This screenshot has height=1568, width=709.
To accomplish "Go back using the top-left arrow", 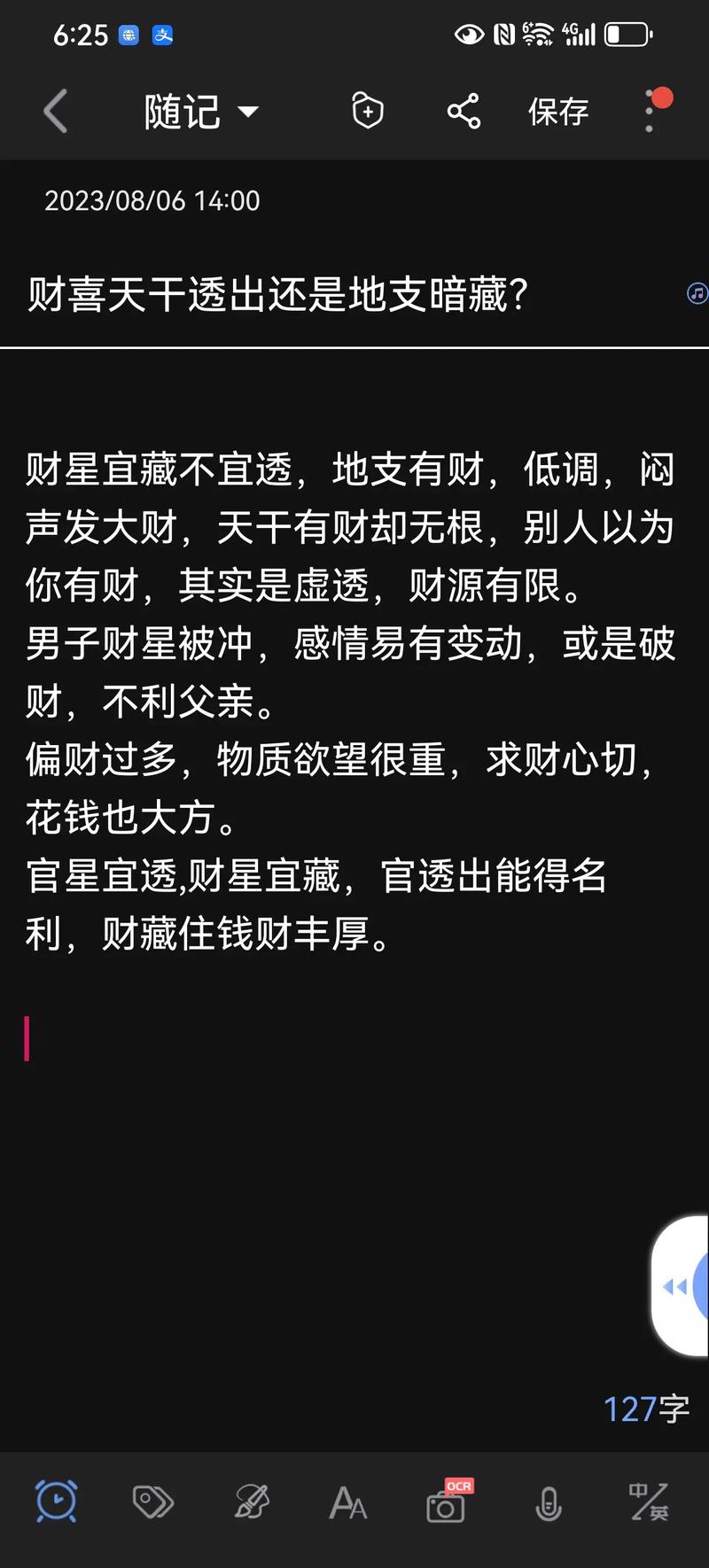I will pyautogui.click(x=56, y=112).
